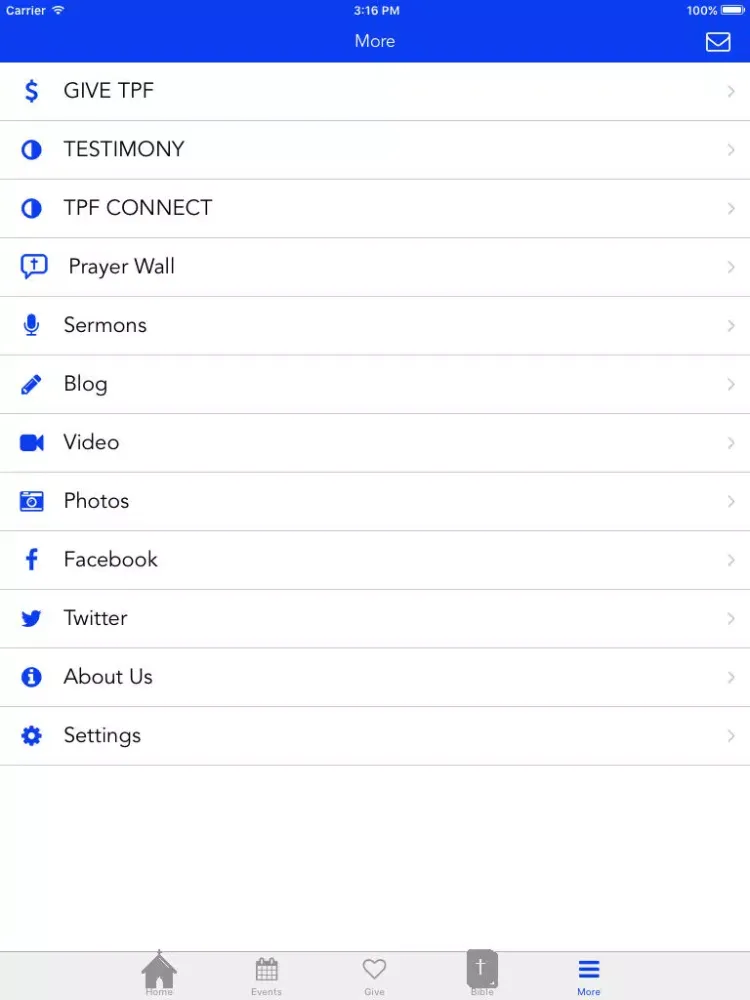Open the Blog entry

[x=375, y=384]
